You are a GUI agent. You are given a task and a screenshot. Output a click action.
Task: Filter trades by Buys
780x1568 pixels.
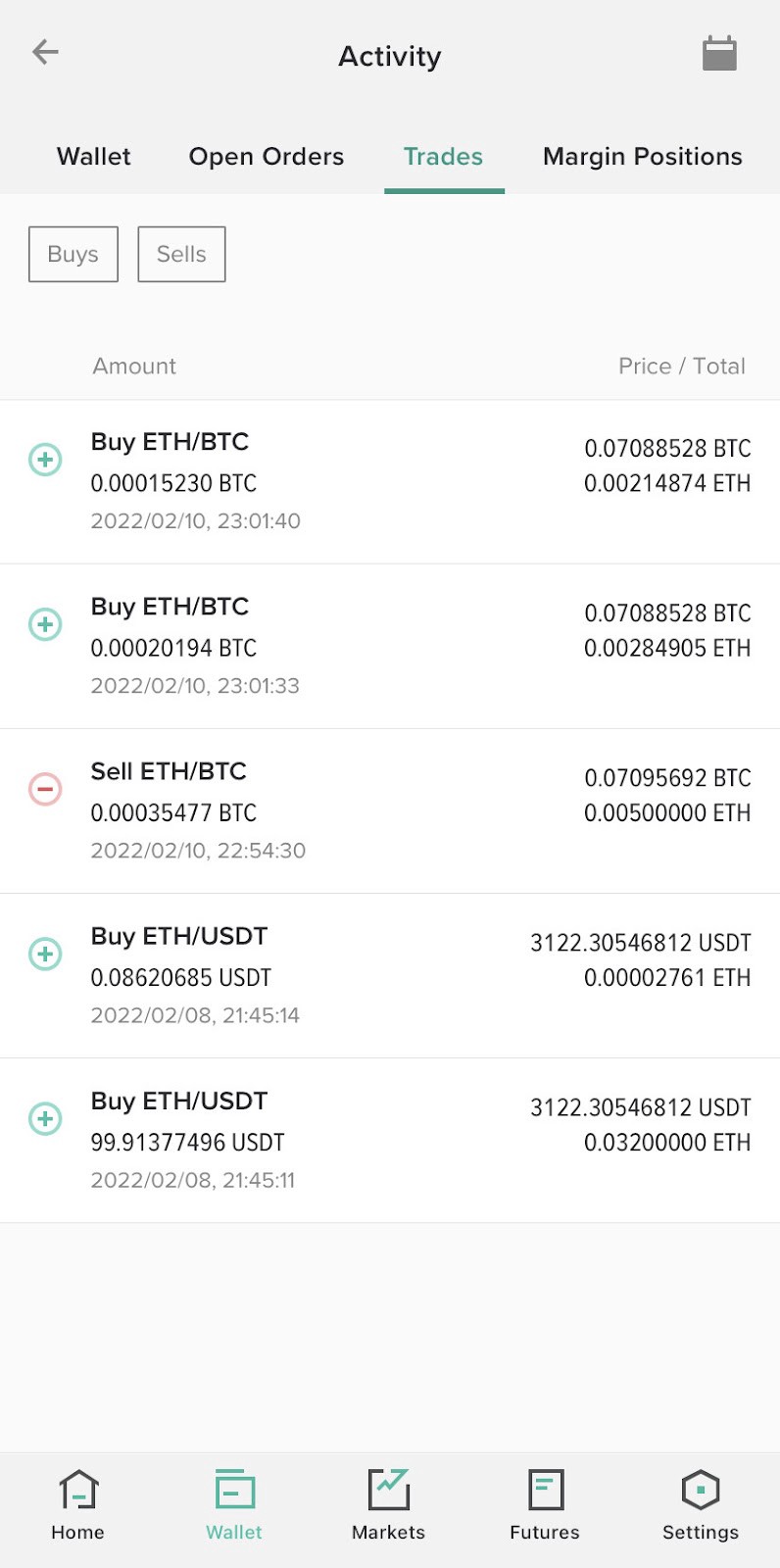pos(73,254)
